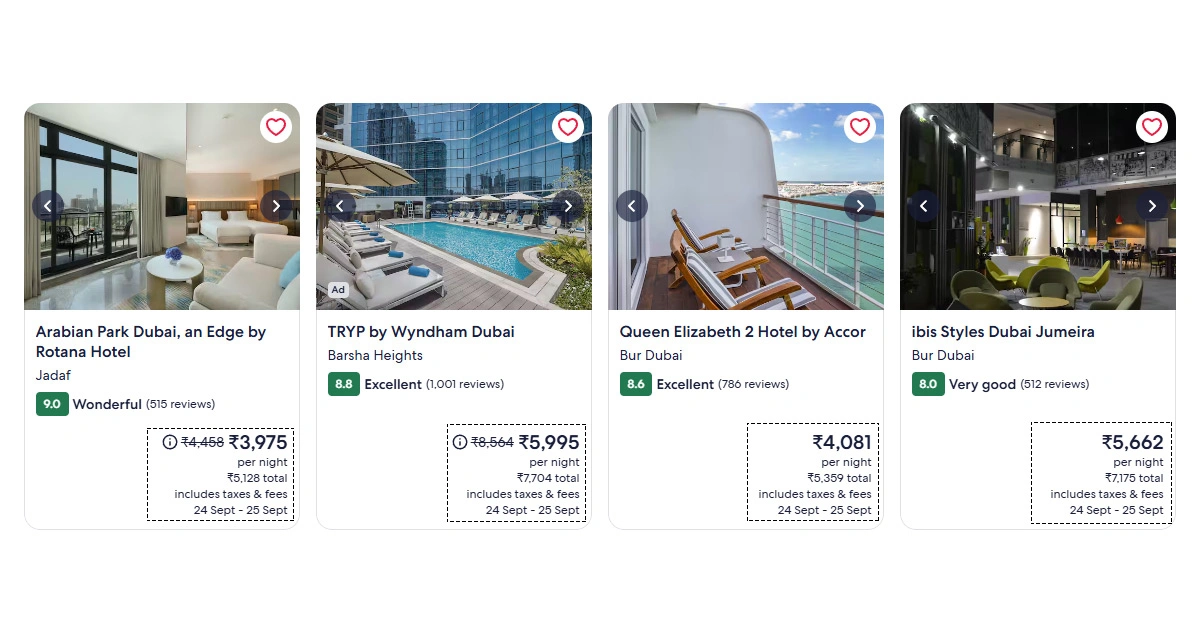View next photo of TRYP by Wyndham
This screenshot has width=1202, height=634.
568,206
